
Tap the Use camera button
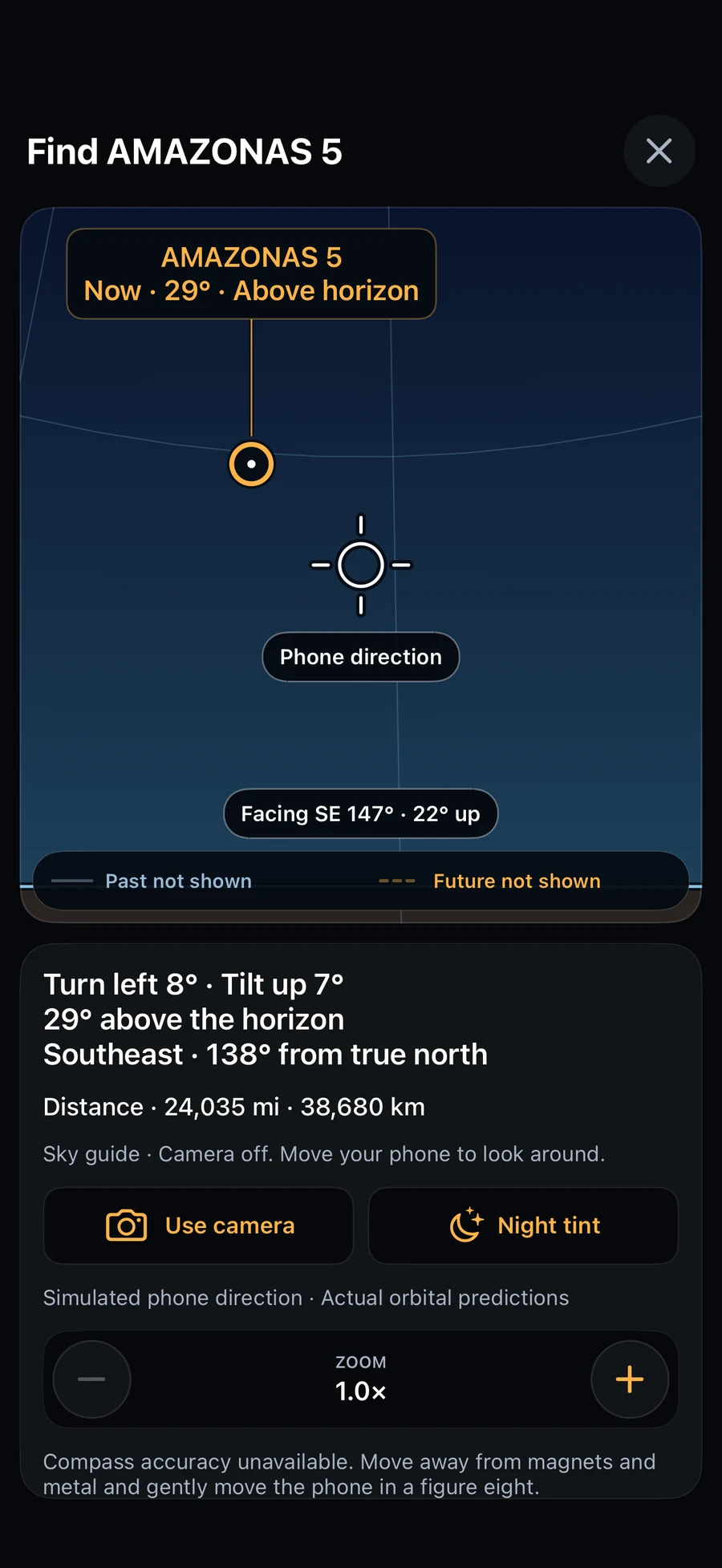[198, 1226]
